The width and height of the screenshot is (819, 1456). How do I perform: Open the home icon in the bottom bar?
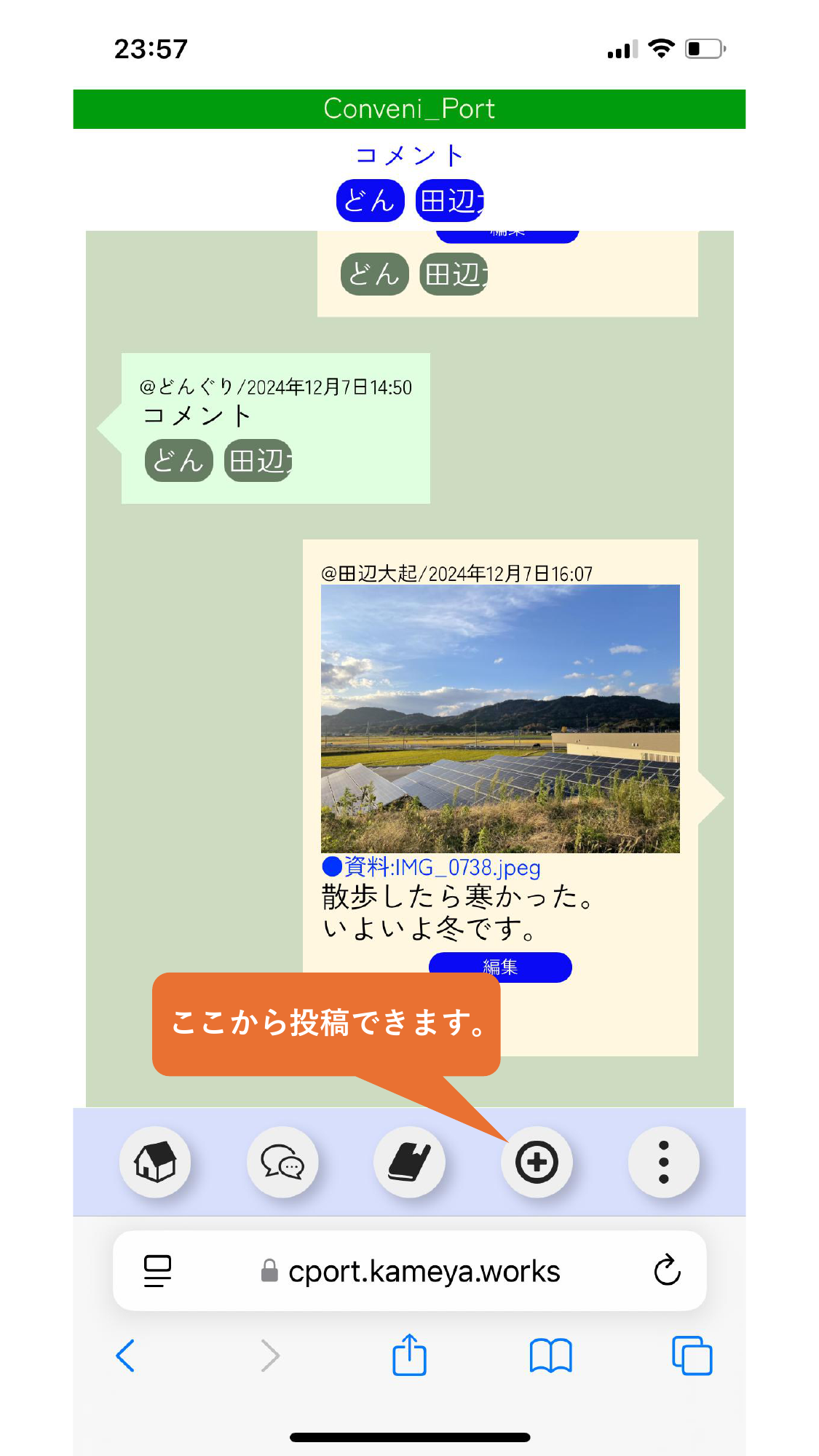(155, 1162)
